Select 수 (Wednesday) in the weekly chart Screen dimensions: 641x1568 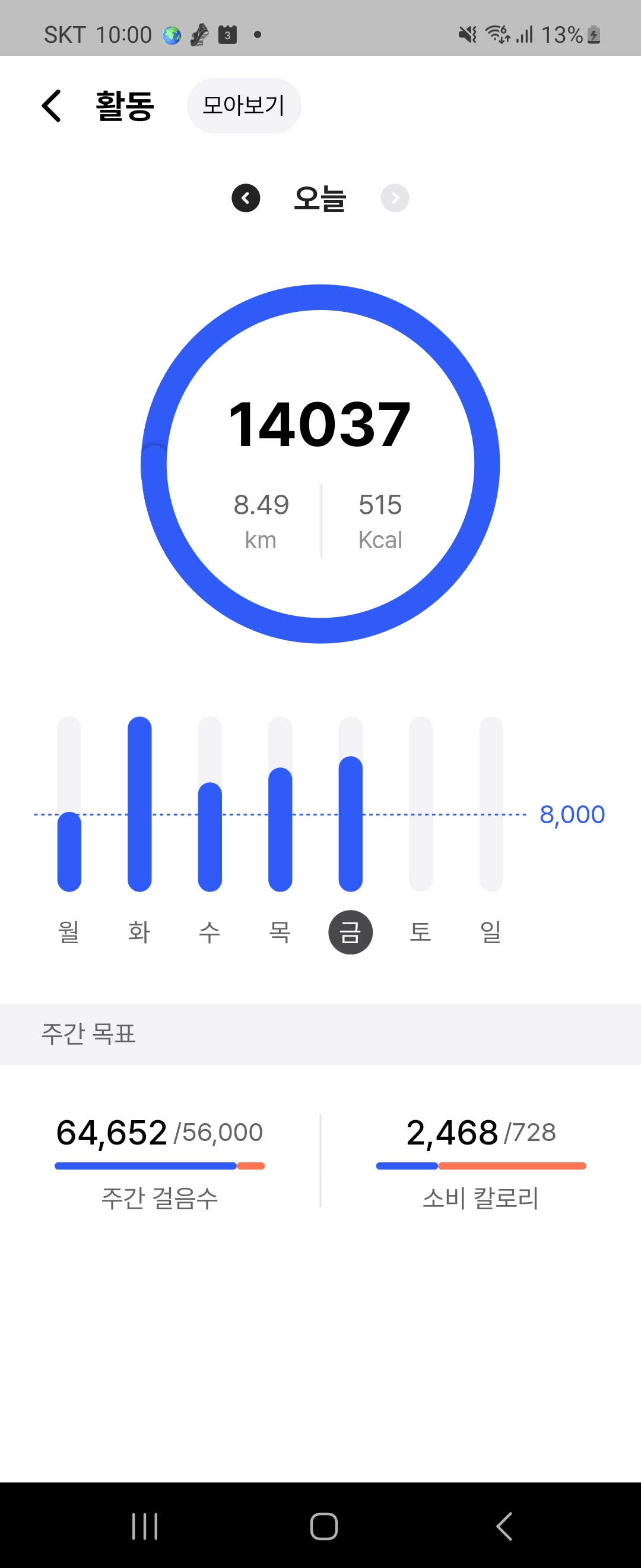point(210,931)
